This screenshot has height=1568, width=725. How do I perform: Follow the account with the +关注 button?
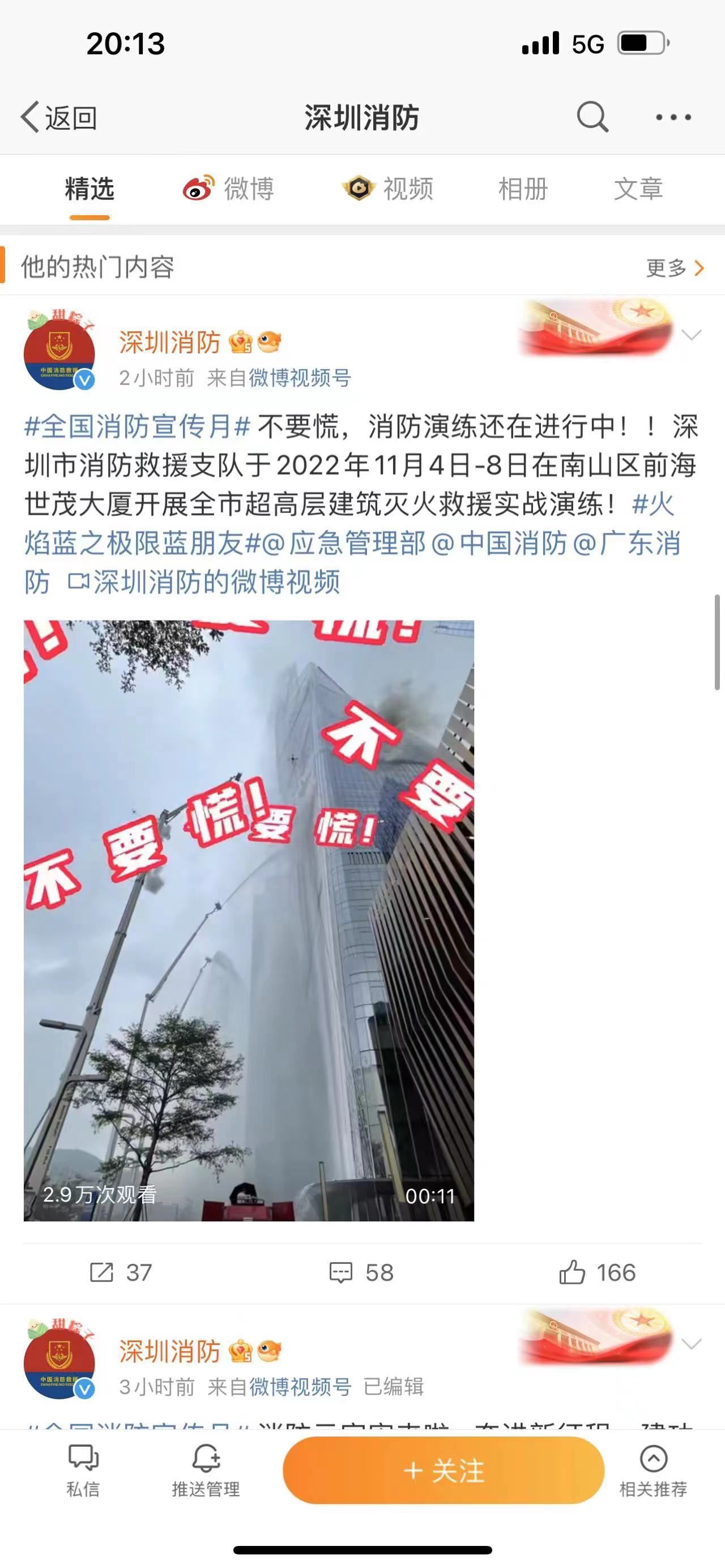click(443, 1471)
